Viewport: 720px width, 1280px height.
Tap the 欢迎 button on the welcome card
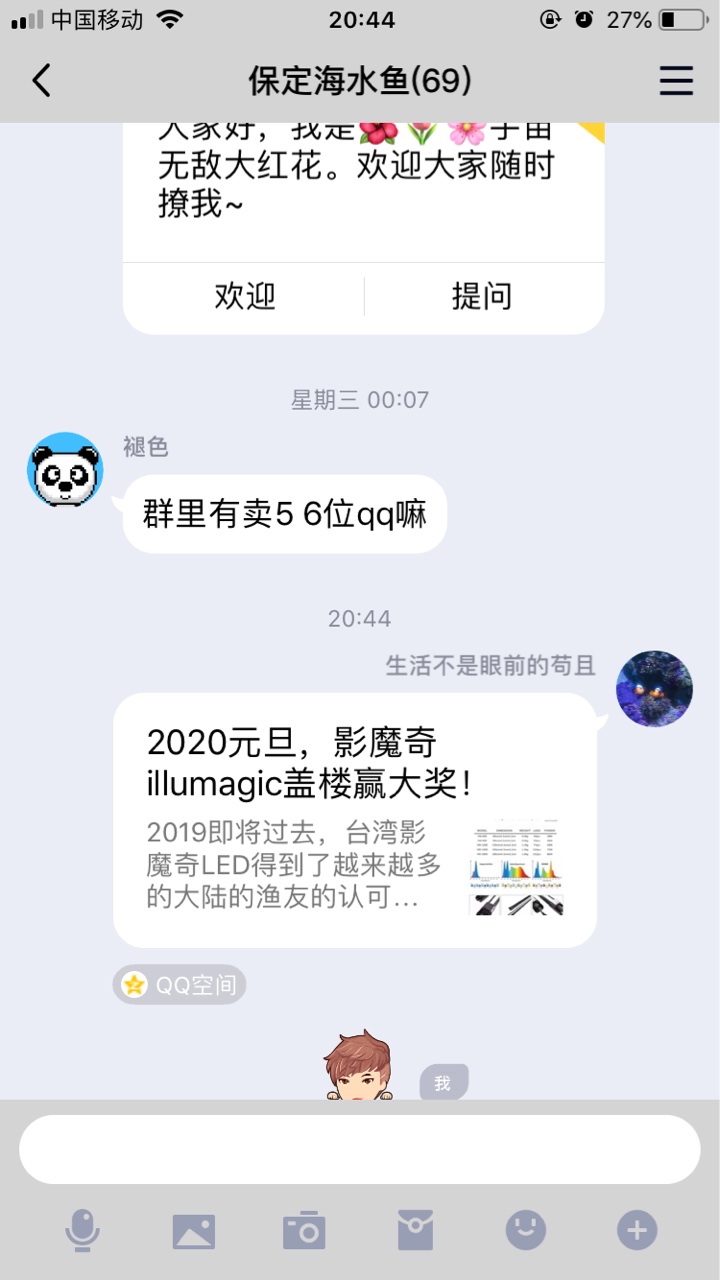point(244,296)
